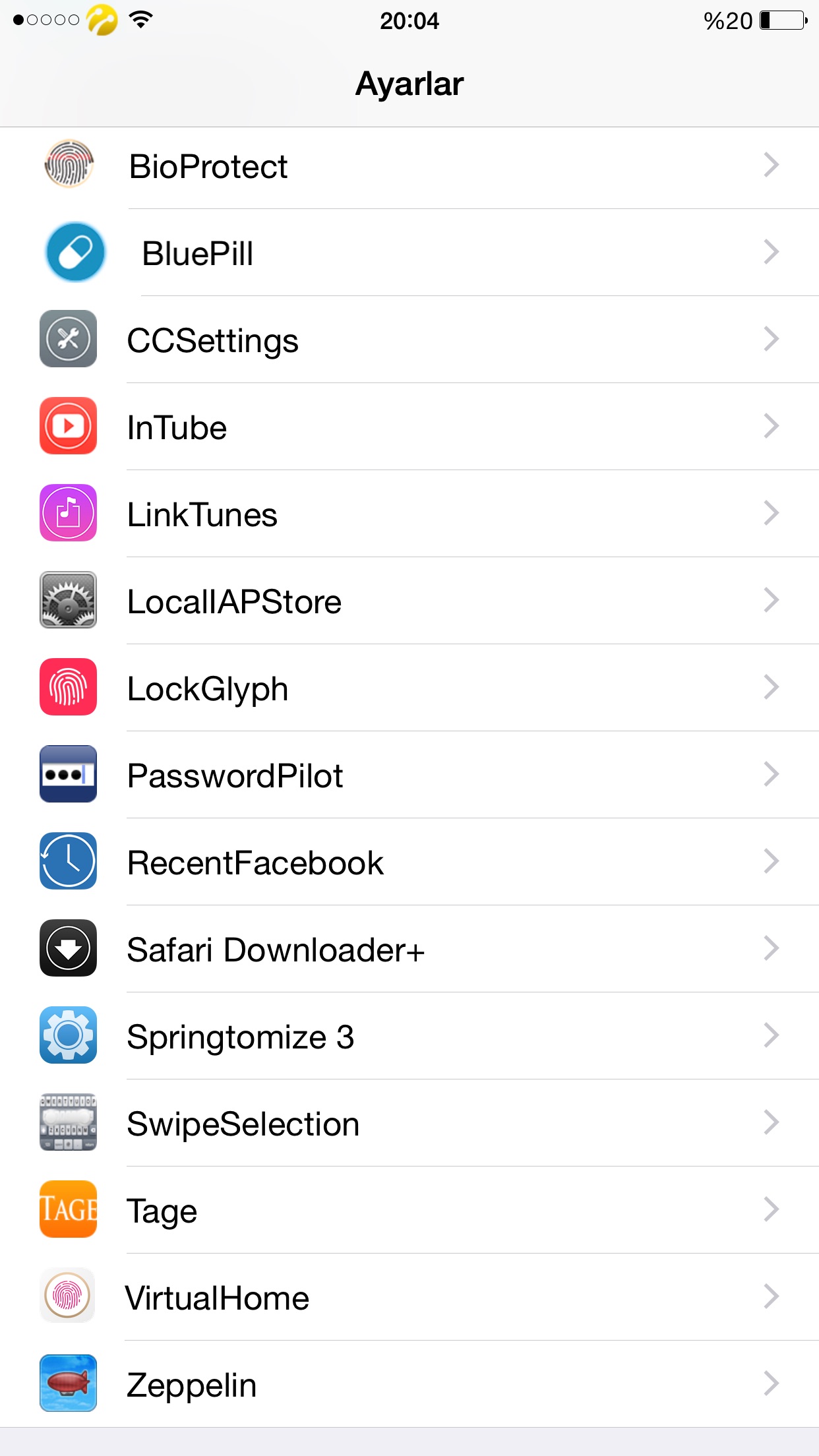Go to CCSettings preferences

409,340
